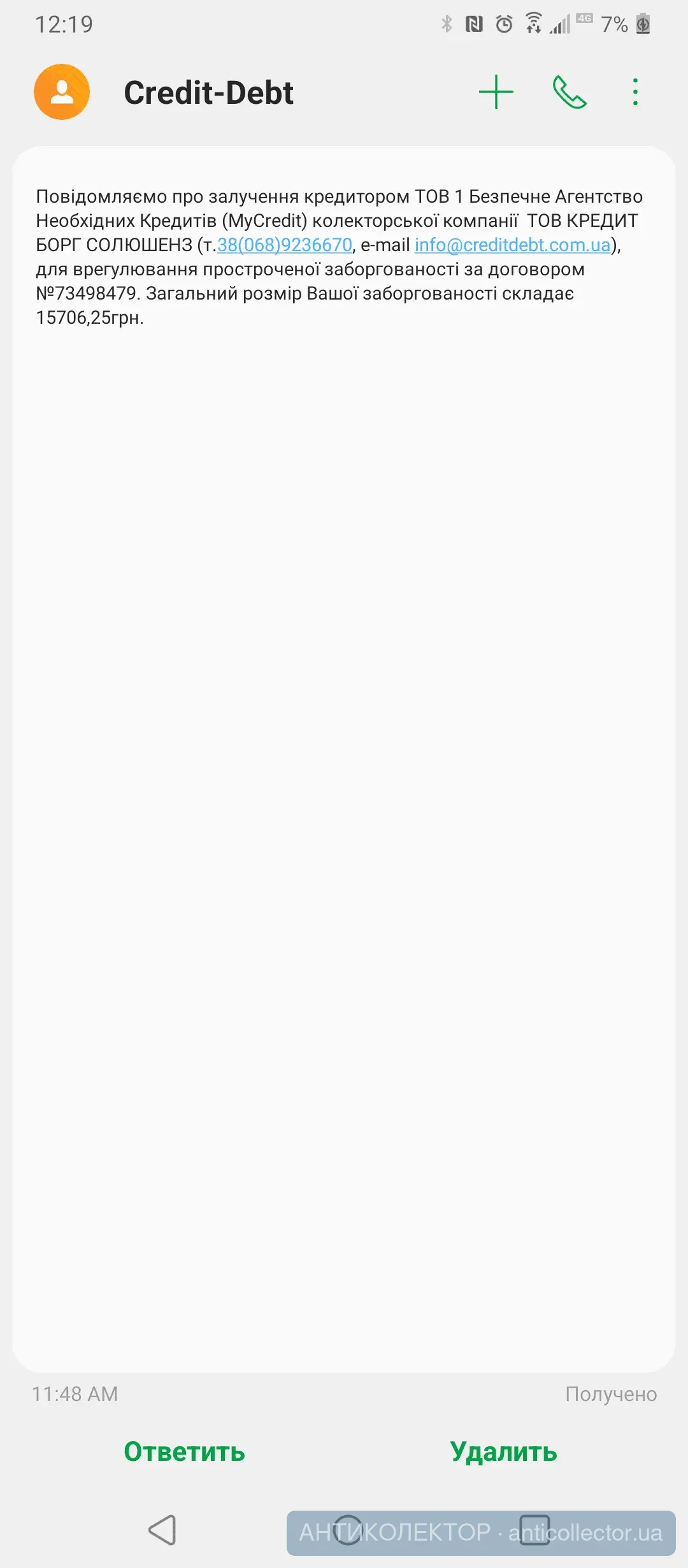Tap the Credit-Debt contact avatar
Screen dimensions: 688x1568
coord(62,92)
